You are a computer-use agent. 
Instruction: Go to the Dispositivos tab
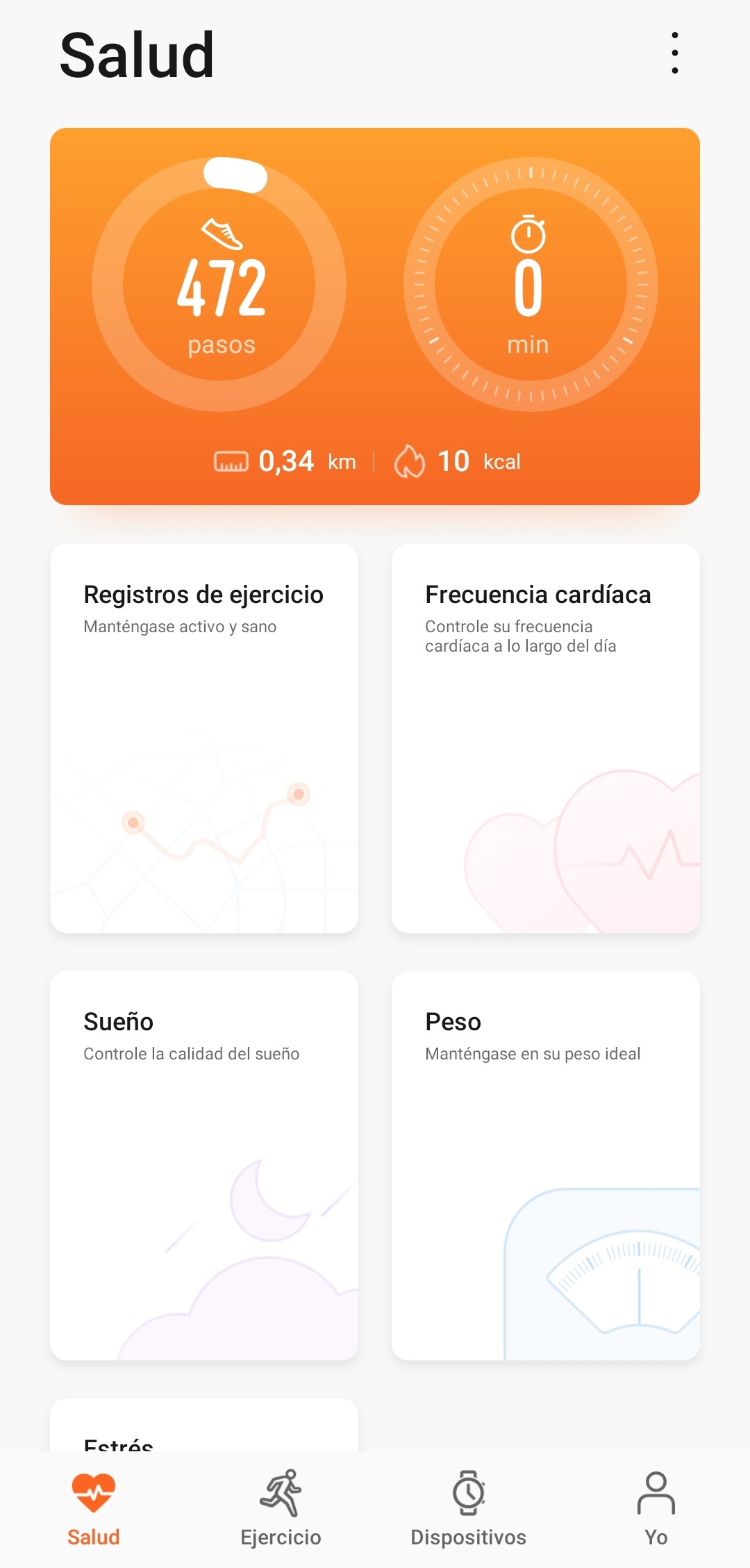click(468, 1508)
